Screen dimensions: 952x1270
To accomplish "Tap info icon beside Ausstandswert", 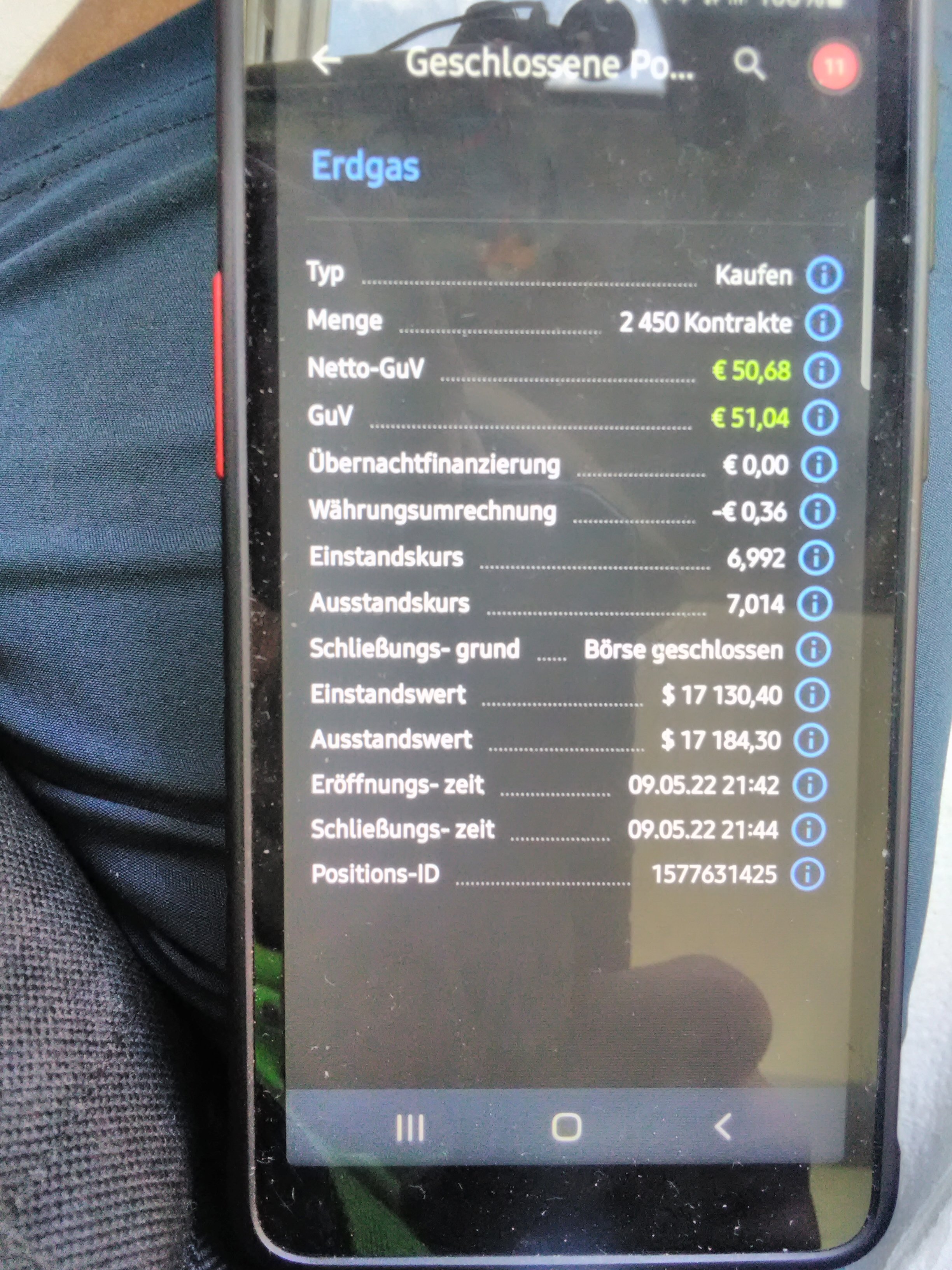I will point(811,740).
